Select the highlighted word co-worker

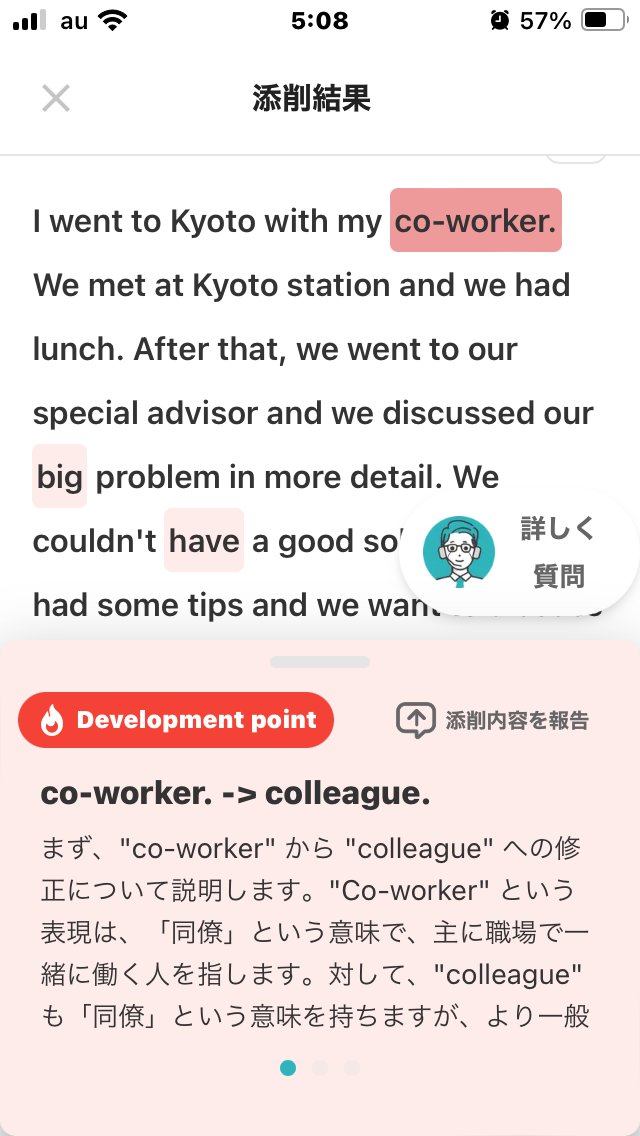475,220
